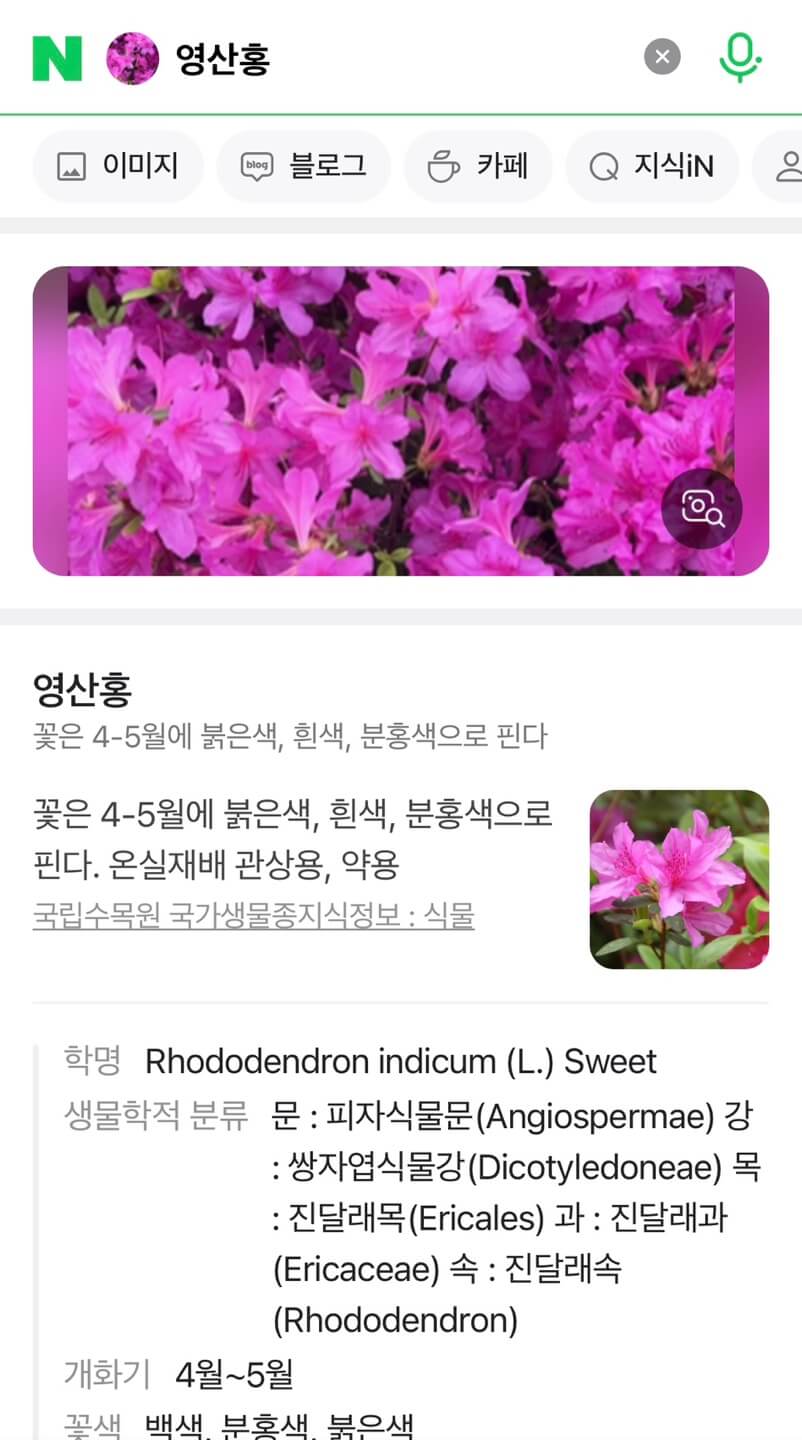
Task: Switch to the 이미지 search tab
Action: [x=117, y=166]
